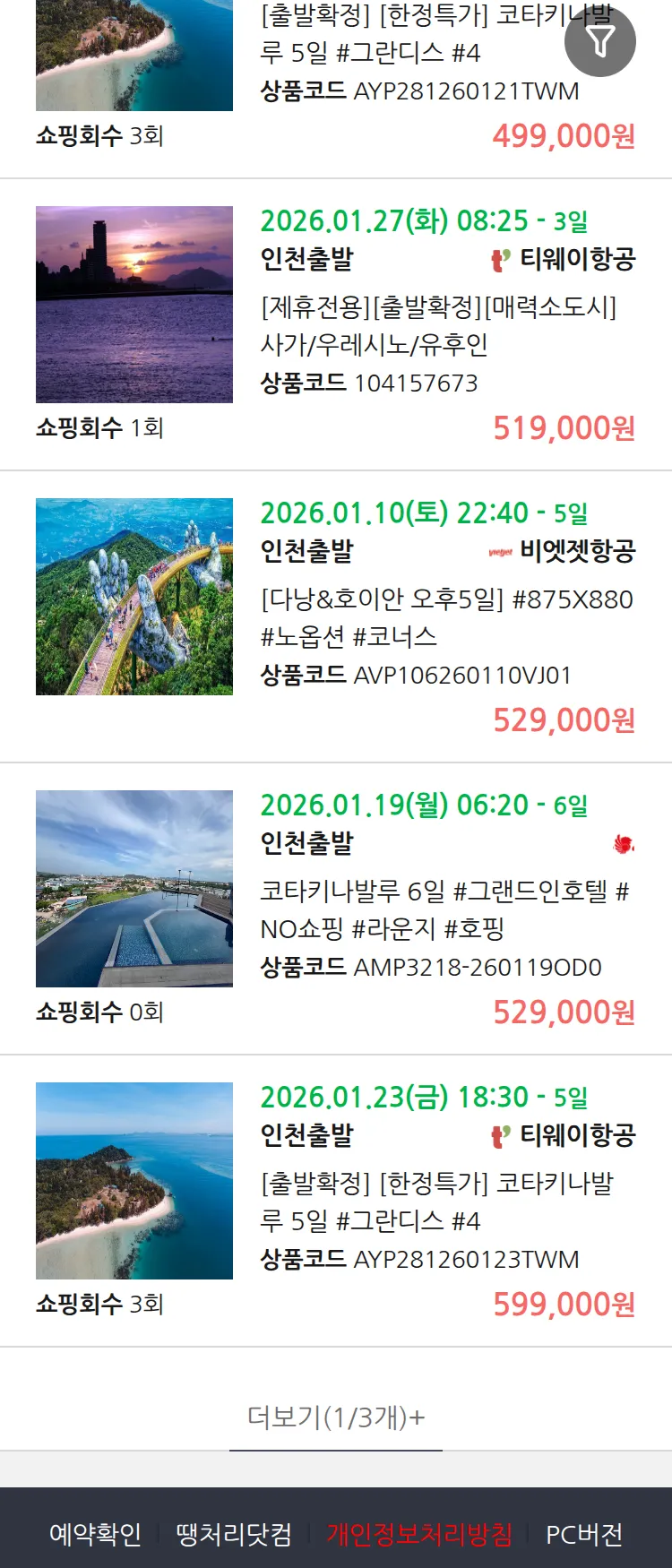This screenshot has height=1568, width=672.
Task: Read the 개인정보처리방침 privacy policy
Action: tap(419, 1534)
